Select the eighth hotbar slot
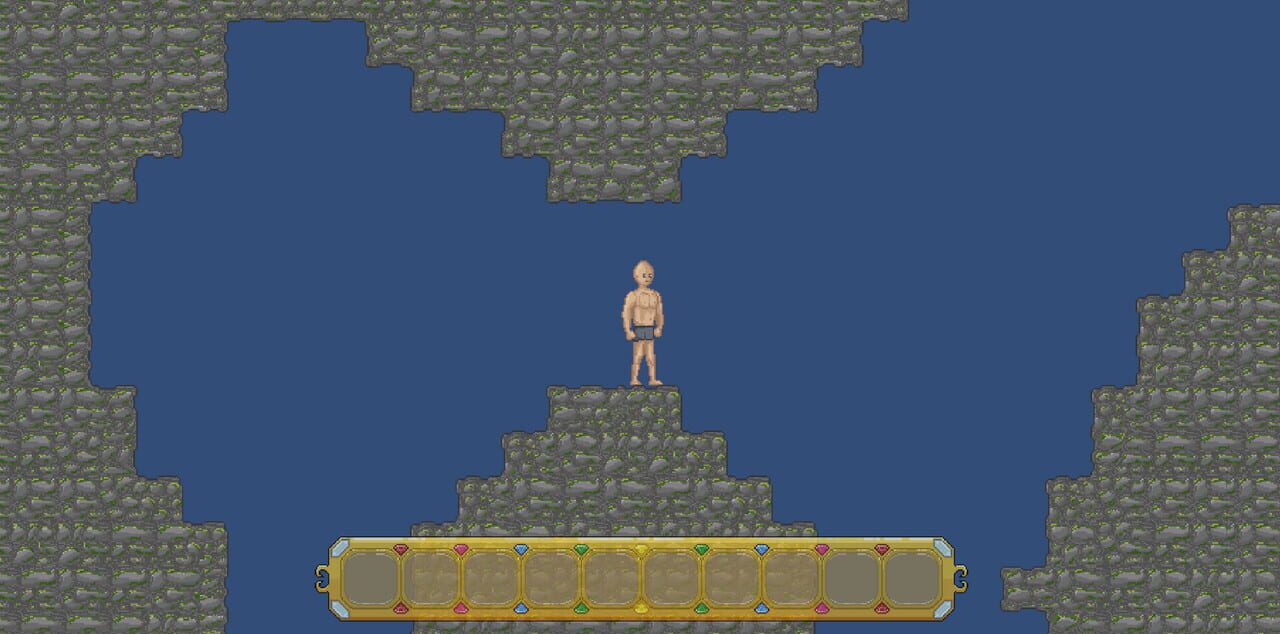 tap(791, 579)
